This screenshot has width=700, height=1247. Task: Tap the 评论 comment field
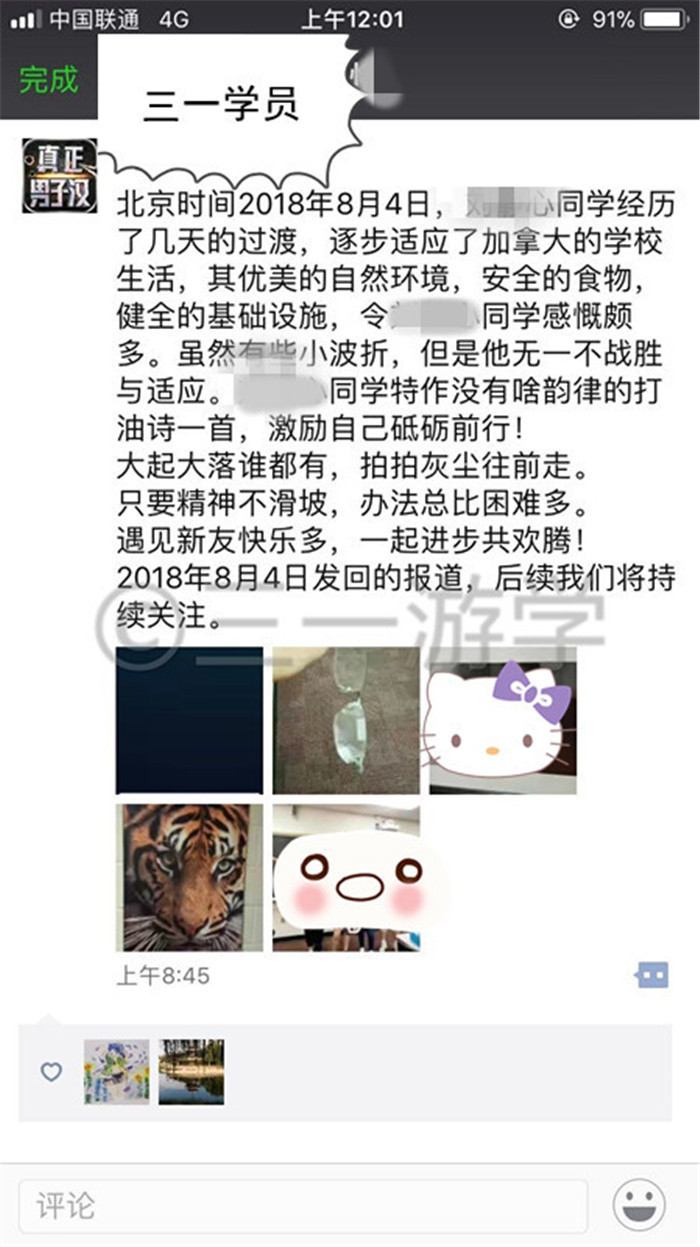303,1206
